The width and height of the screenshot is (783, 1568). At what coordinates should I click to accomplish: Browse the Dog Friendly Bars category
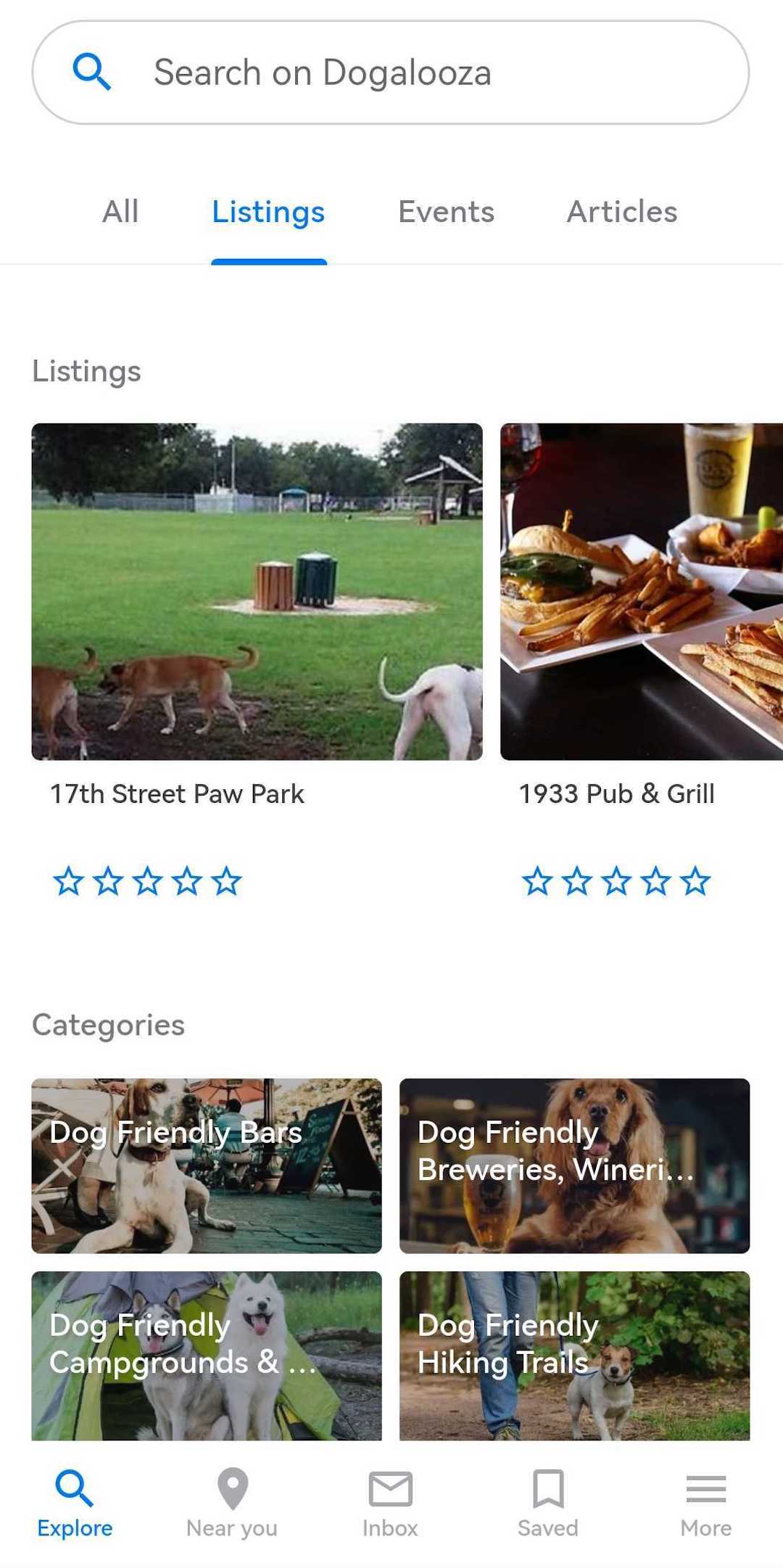207,1165
